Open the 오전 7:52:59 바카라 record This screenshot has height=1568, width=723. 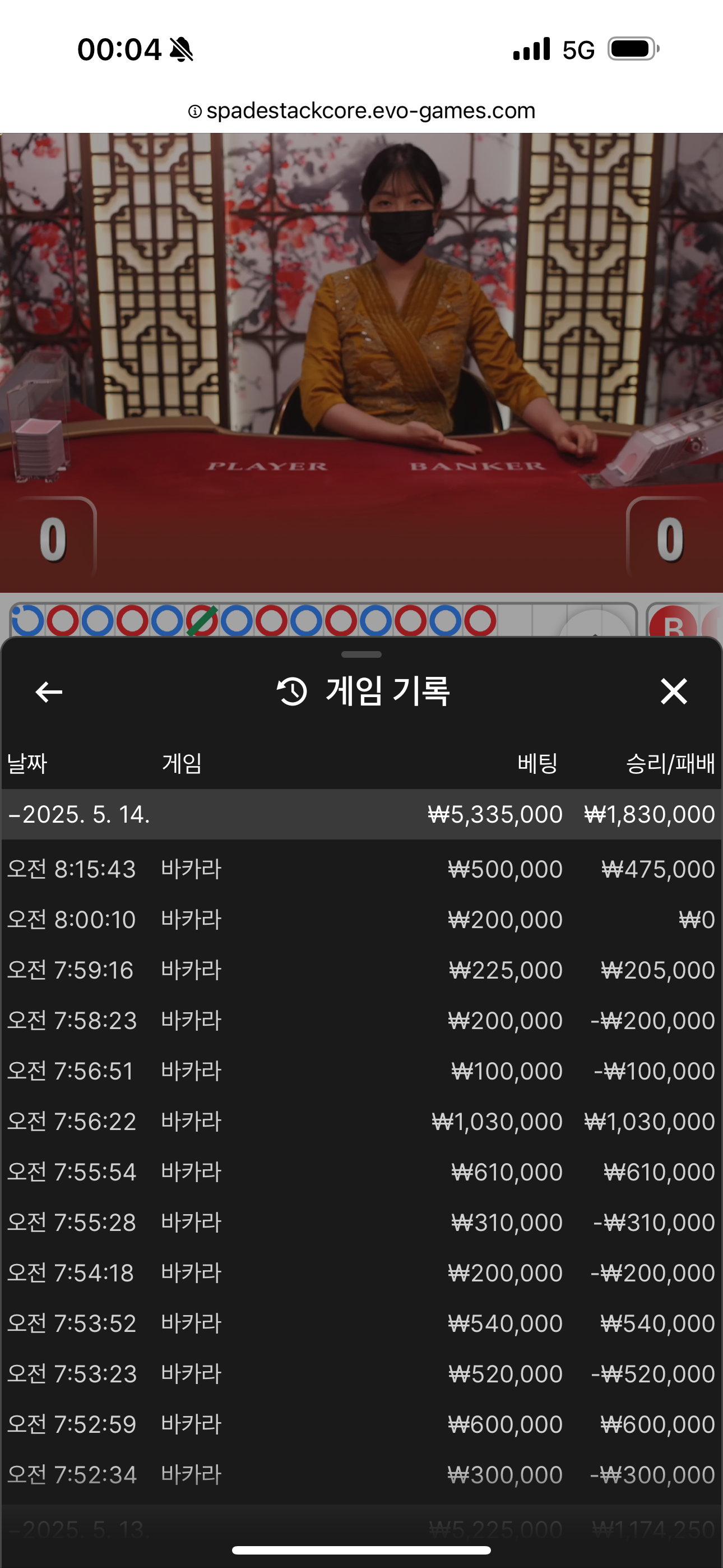[x=361, y=1425]
